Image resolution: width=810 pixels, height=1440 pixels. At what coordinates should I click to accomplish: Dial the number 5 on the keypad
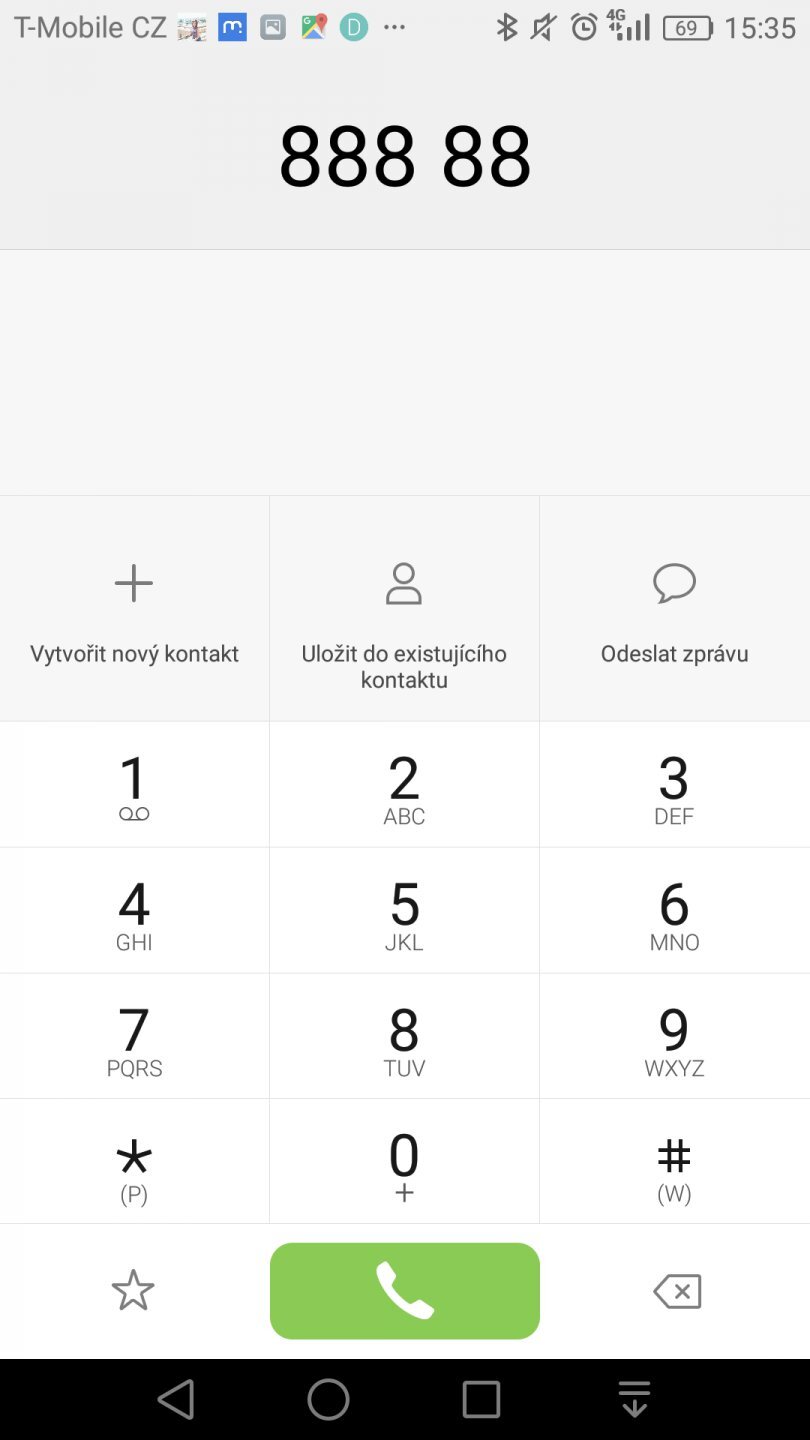[x=404, y=910]
